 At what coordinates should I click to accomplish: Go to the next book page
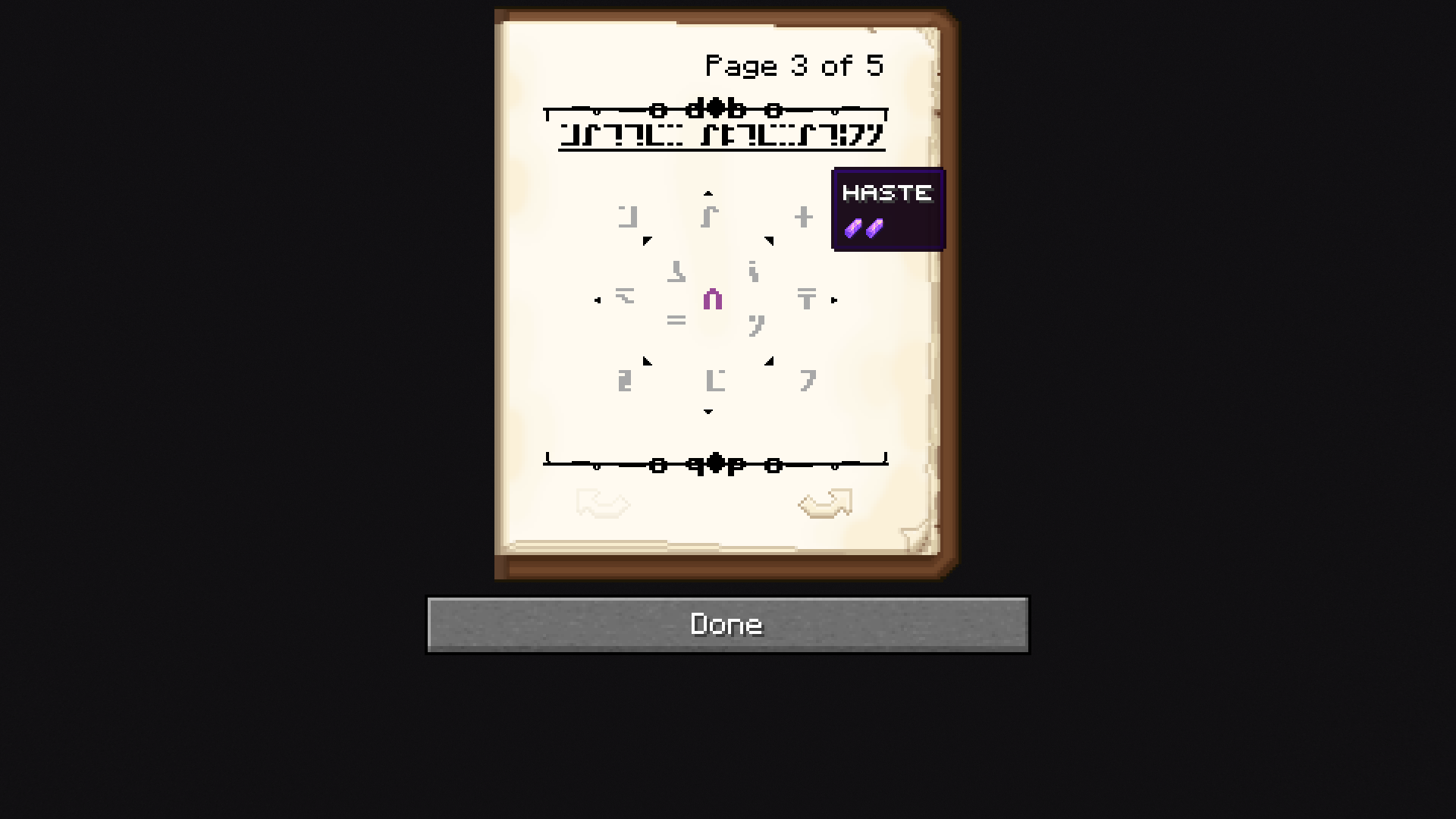tap(825, 504)
